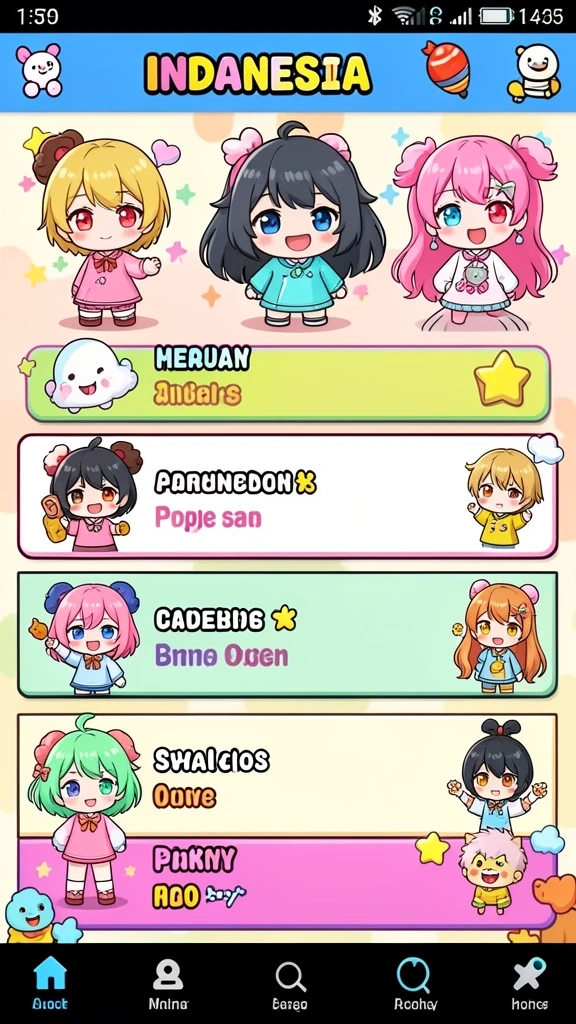Switch to the home tab
The width and height of the screenshot is (576, 1024).
pyautogui.click(x=50, y=984)
